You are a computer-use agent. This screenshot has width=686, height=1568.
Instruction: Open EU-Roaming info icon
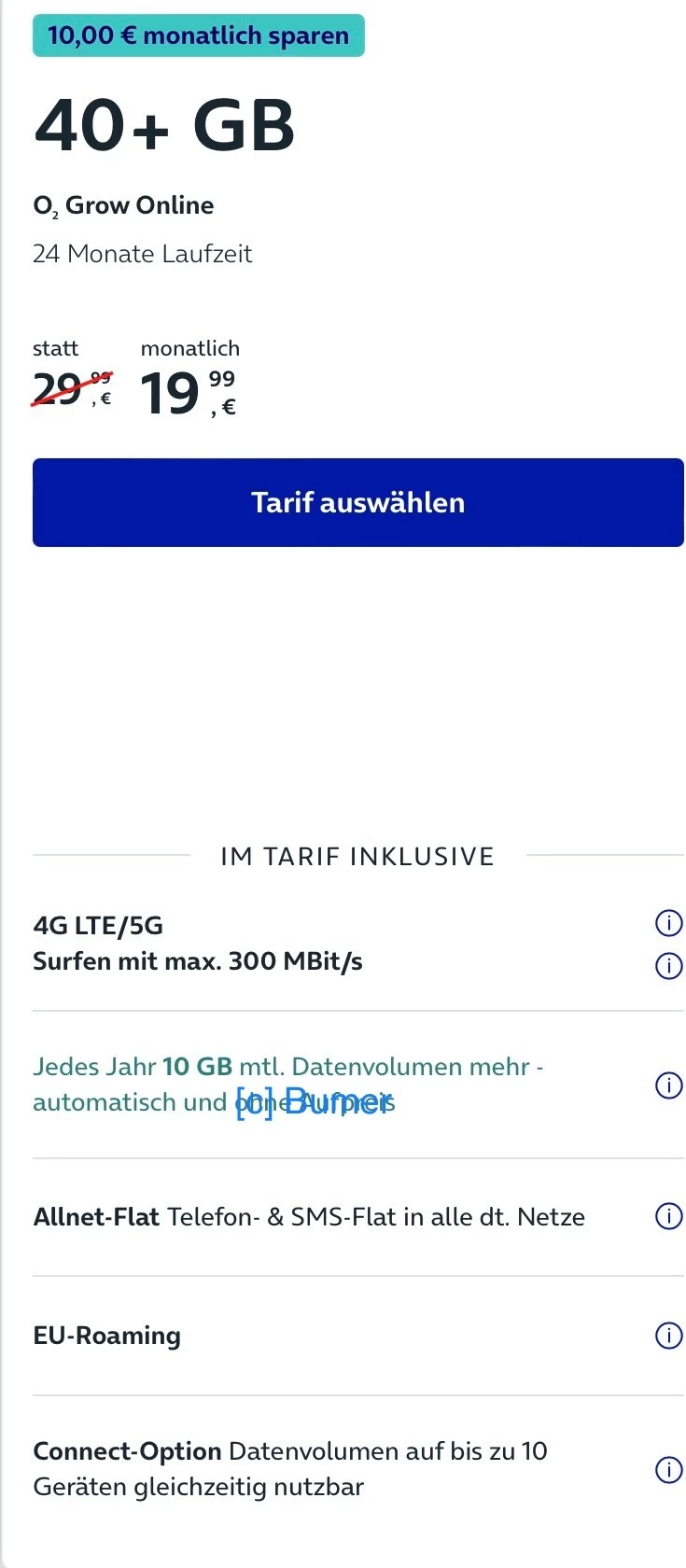coord(668,1336)
